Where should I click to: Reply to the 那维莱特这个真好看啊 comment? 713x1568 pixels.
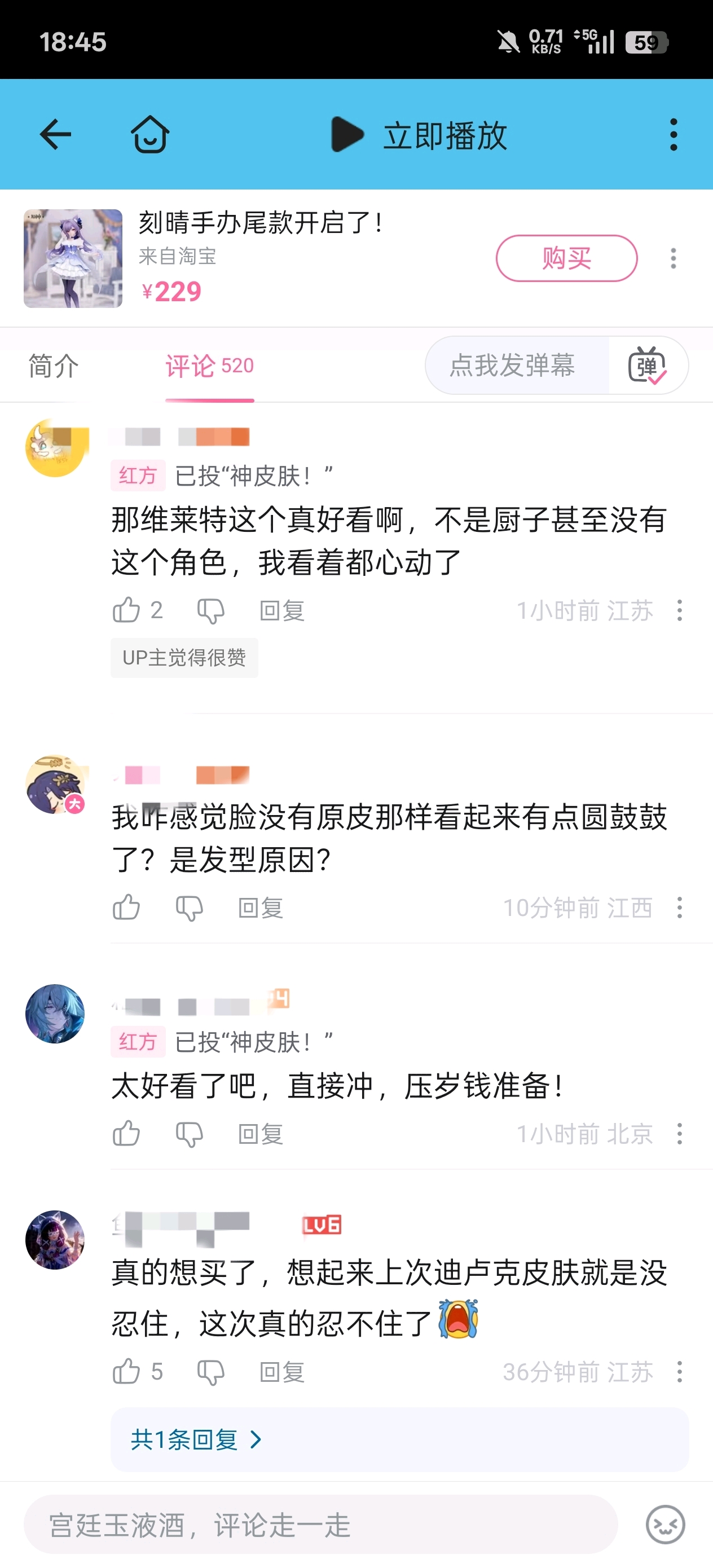(282, 610)
